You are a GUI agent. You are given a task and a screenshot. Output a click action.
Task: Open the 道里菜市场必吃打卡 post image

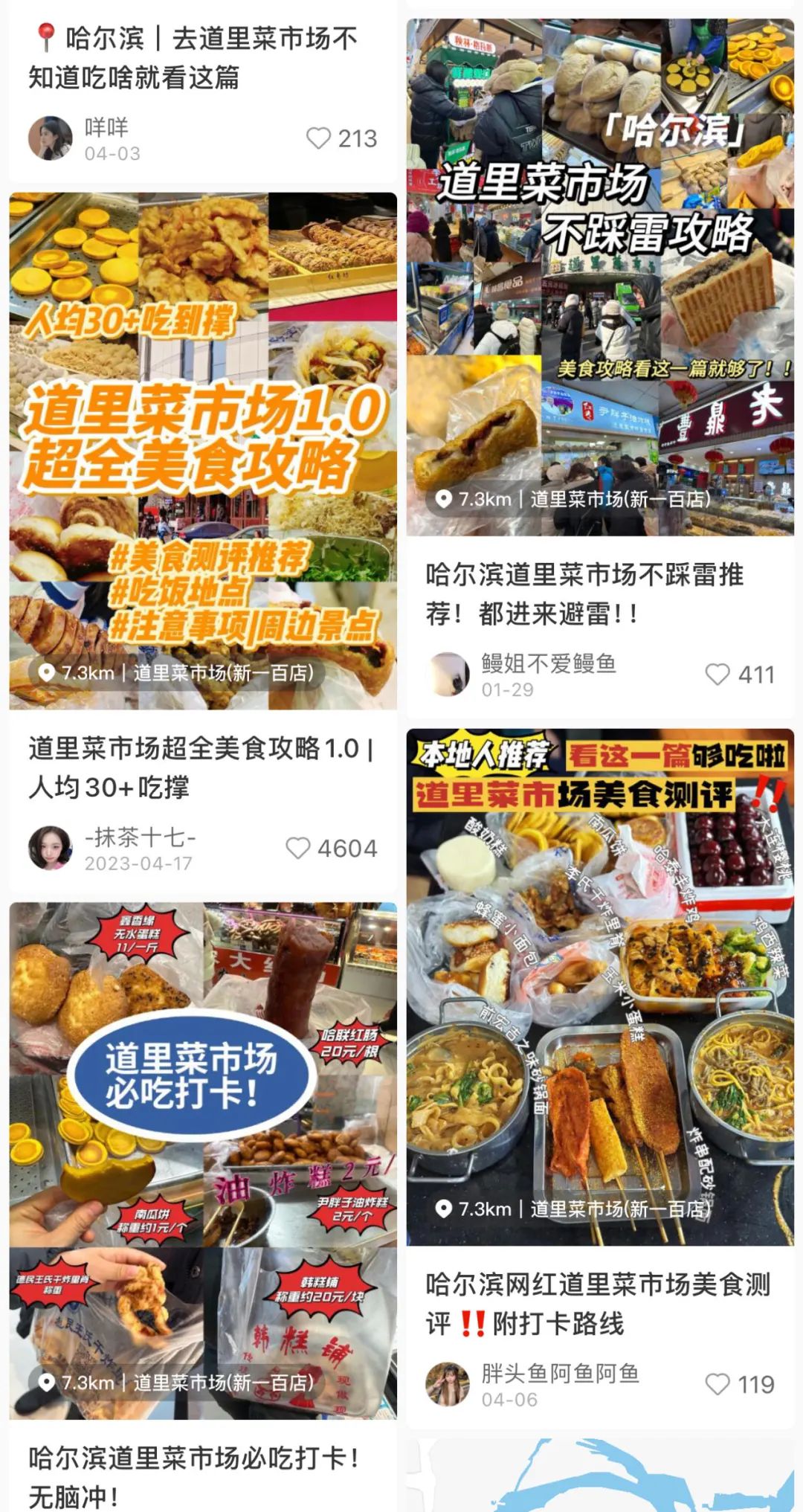tap(203, 1160)
